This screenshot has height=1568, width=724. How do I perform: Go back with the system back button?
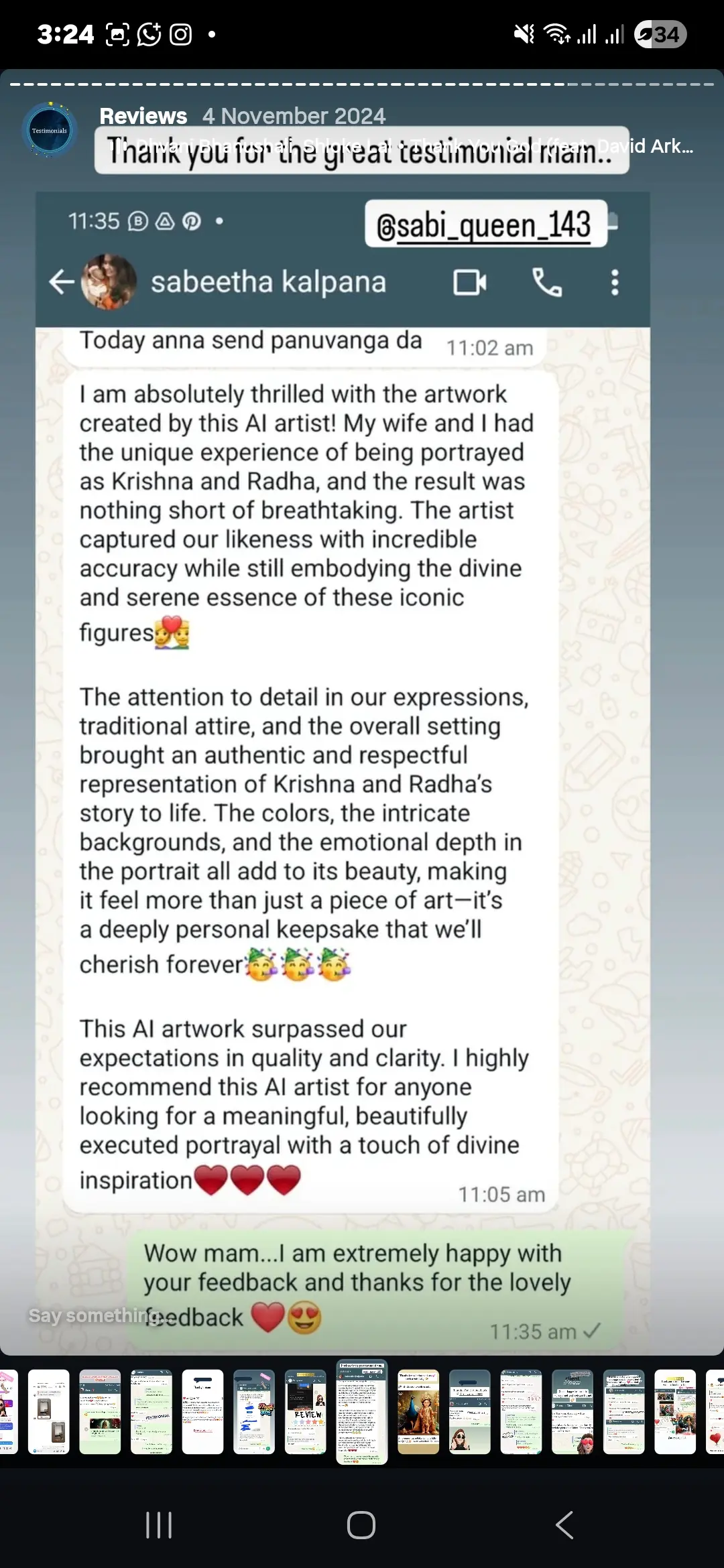pyautogui.click(x=564, y=1525)
